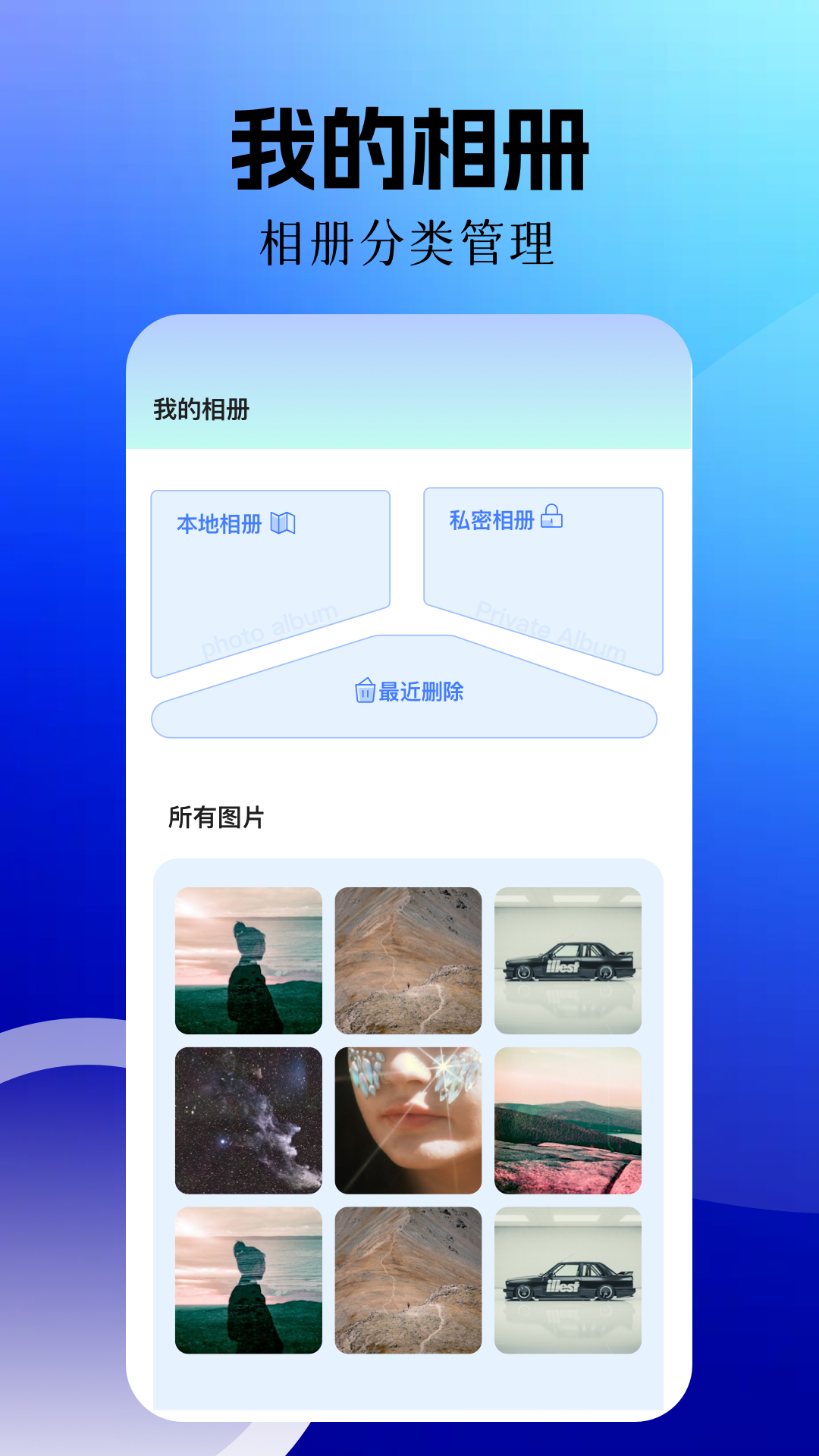819x1456 pixels.
Task: Select the 最近删除 label text
Action: click(x=422, y=691)
